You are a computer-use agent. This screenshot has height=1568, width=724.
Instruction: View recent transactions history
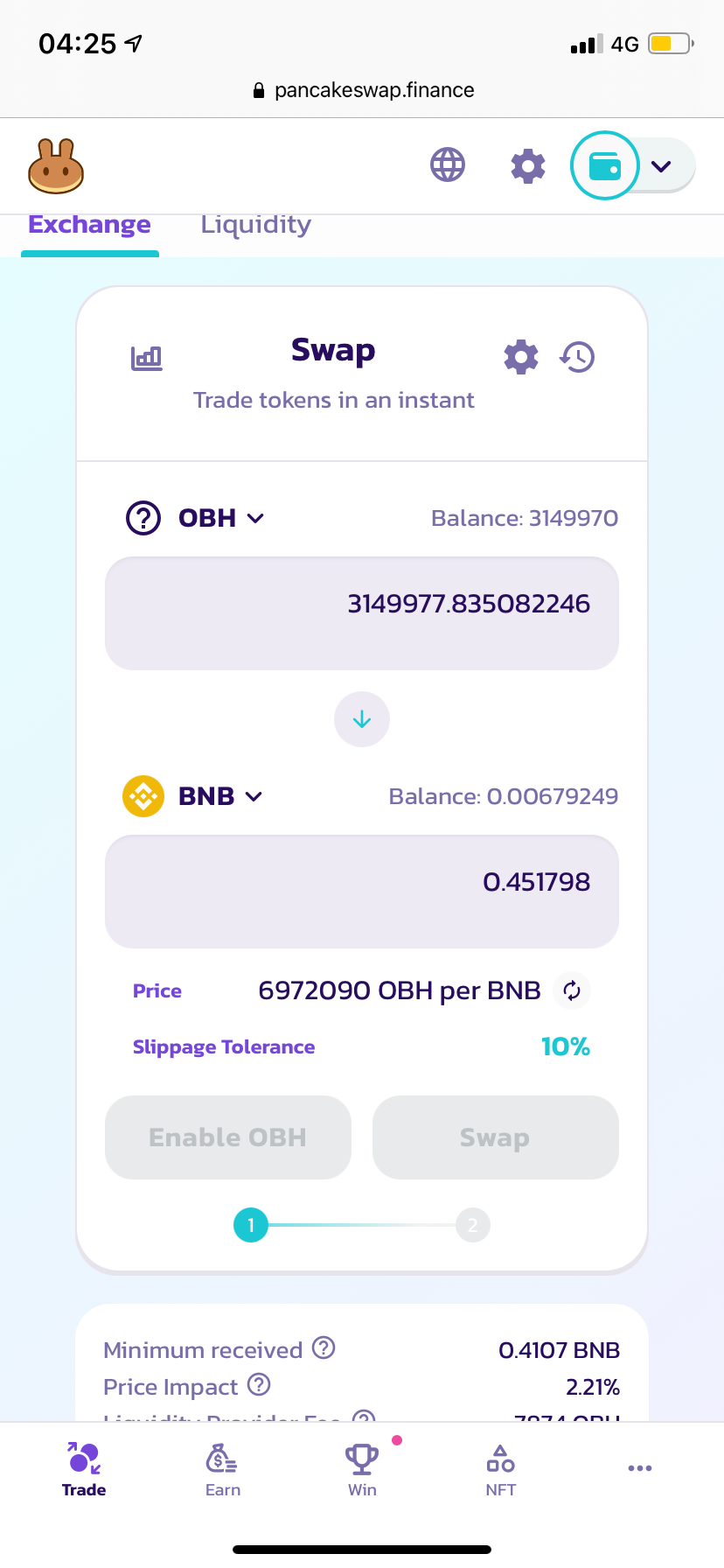(x=577, y=357)
